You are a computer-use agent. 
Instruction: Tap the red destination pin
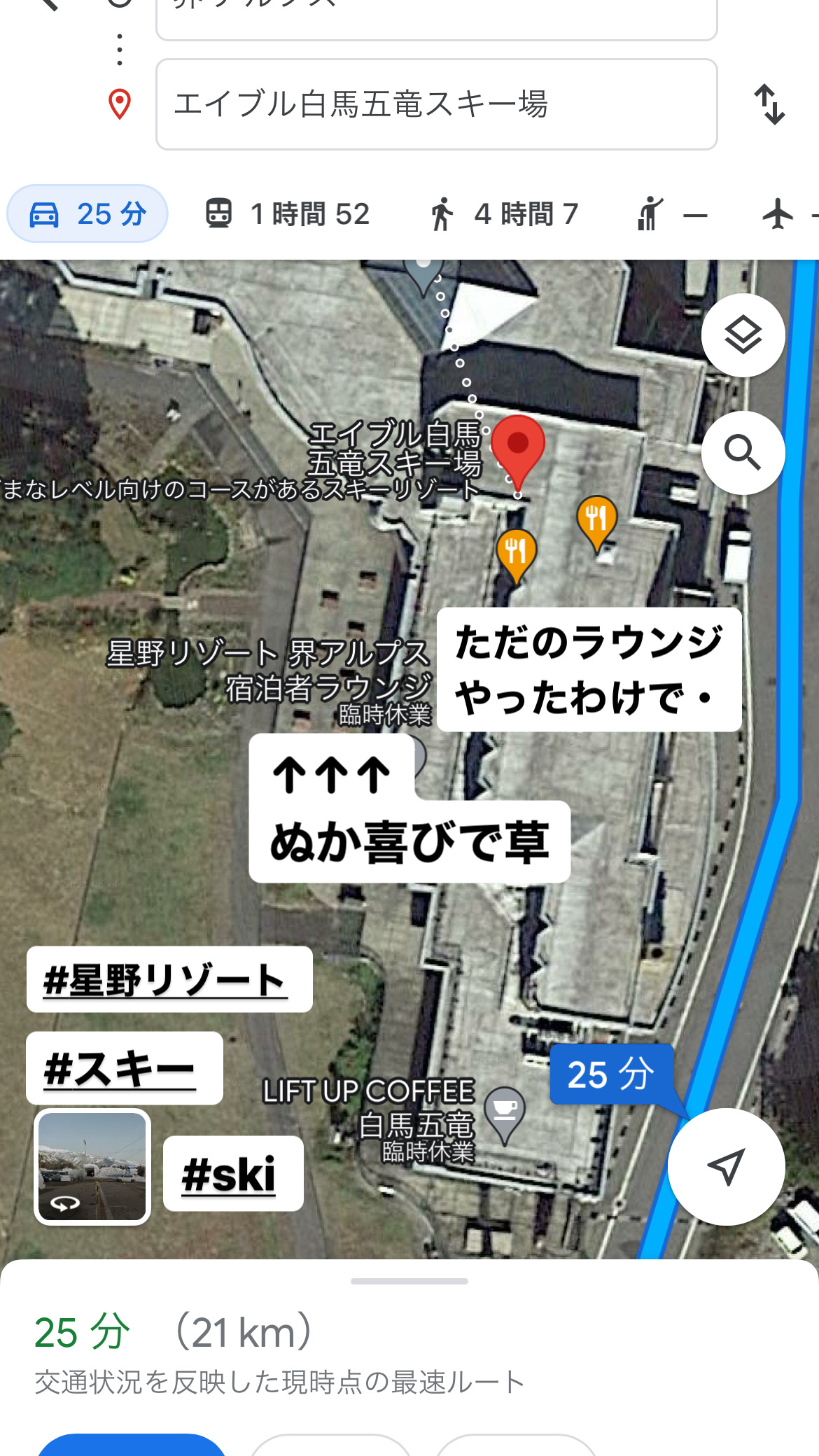pyautogui.click(x=517, y=448)
